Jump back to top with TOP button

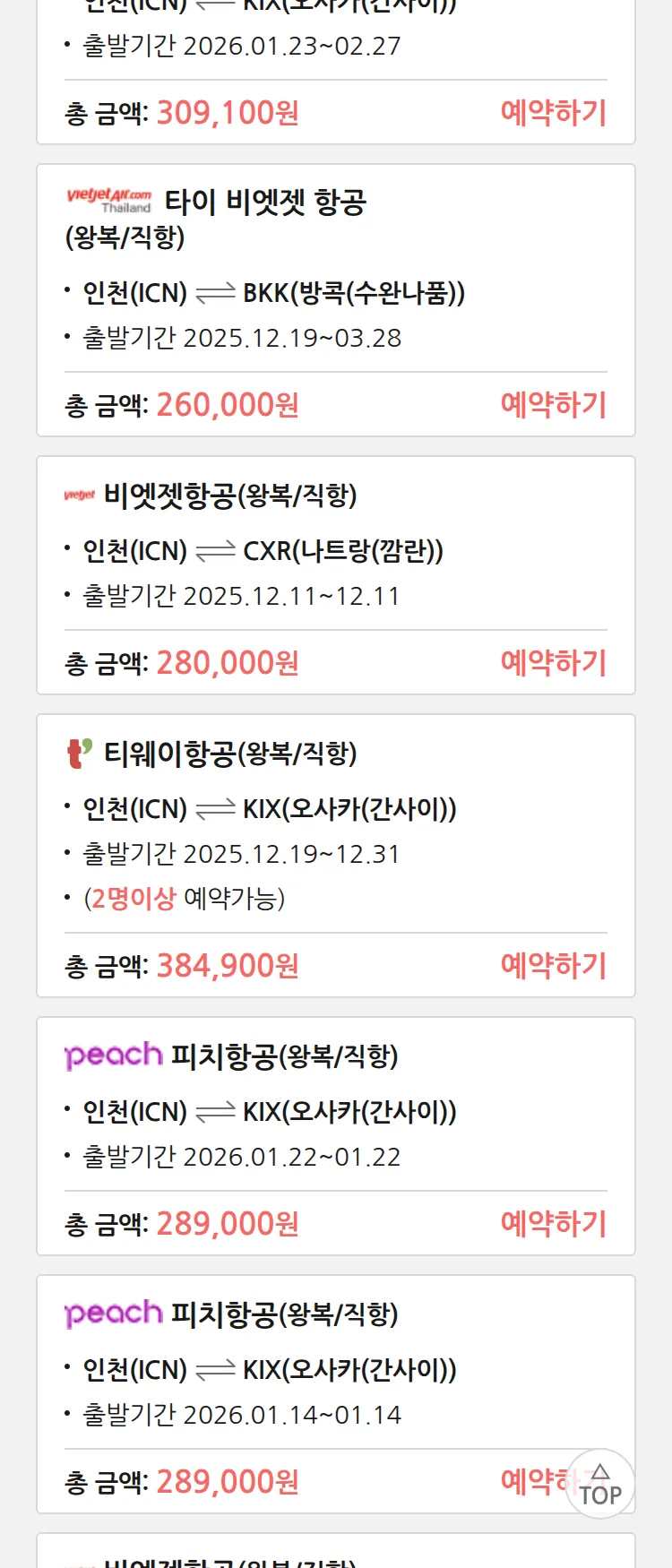point(600,1485)
